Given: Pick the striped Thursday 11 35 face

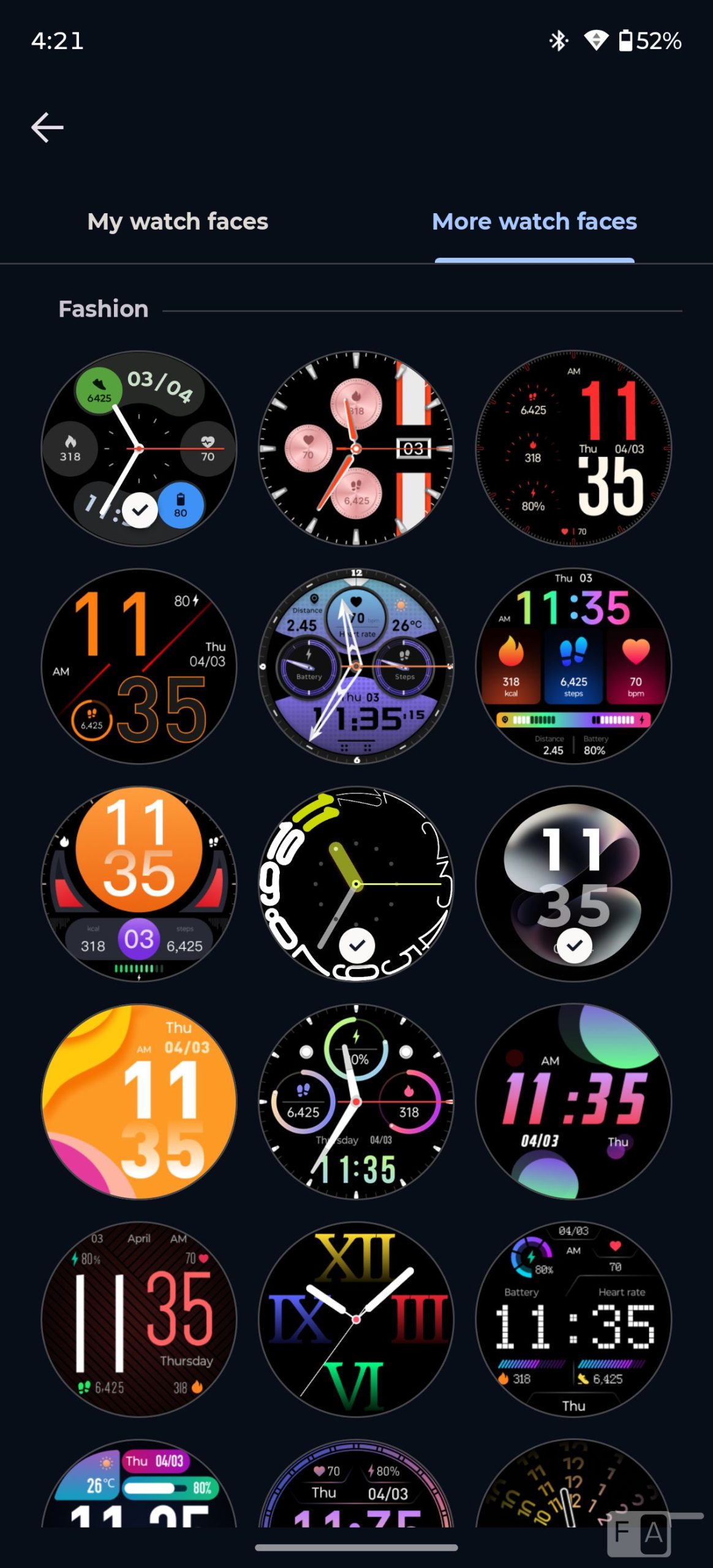Looking at the screenshot, I should (x=139, y=1319).
